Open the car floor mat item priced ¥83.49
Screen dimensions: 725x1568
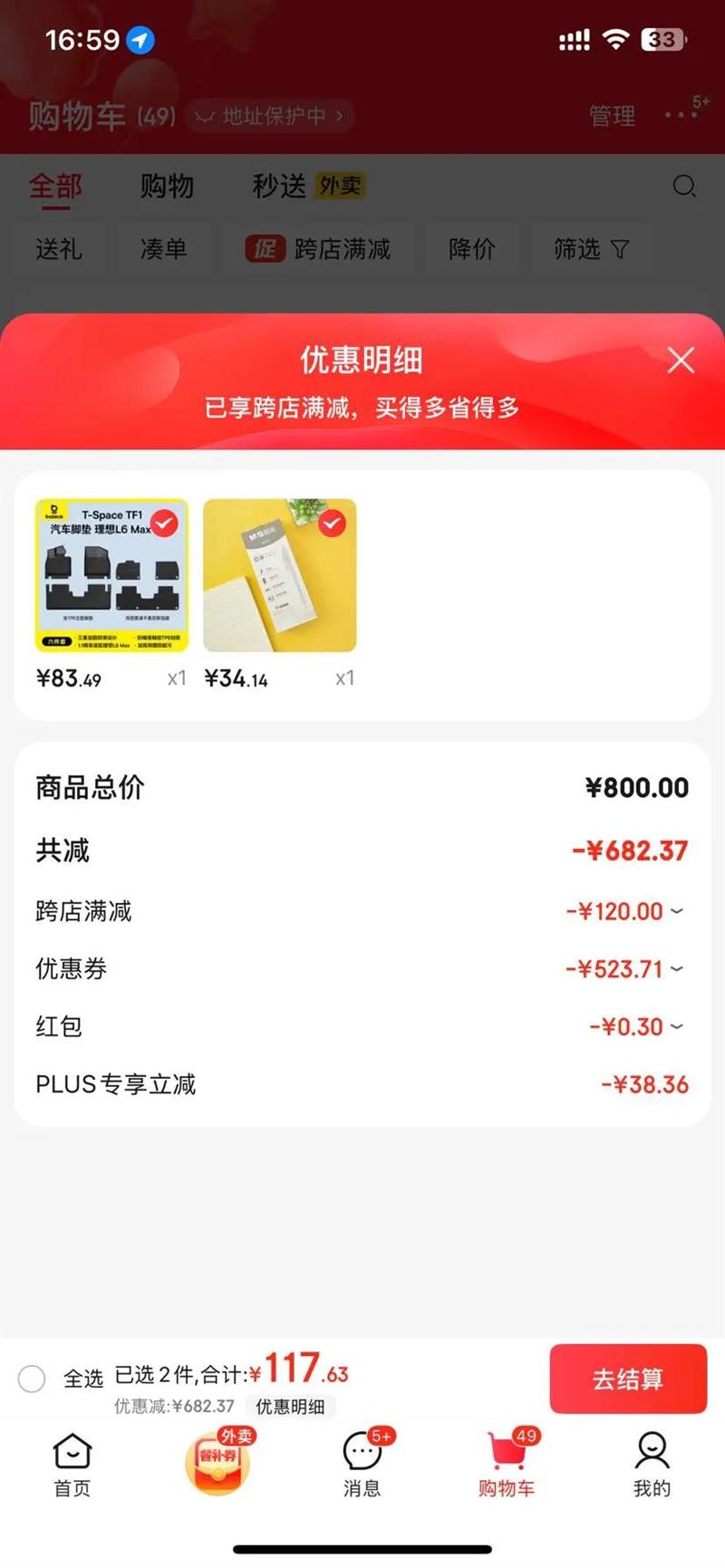(x=111, y=576)
